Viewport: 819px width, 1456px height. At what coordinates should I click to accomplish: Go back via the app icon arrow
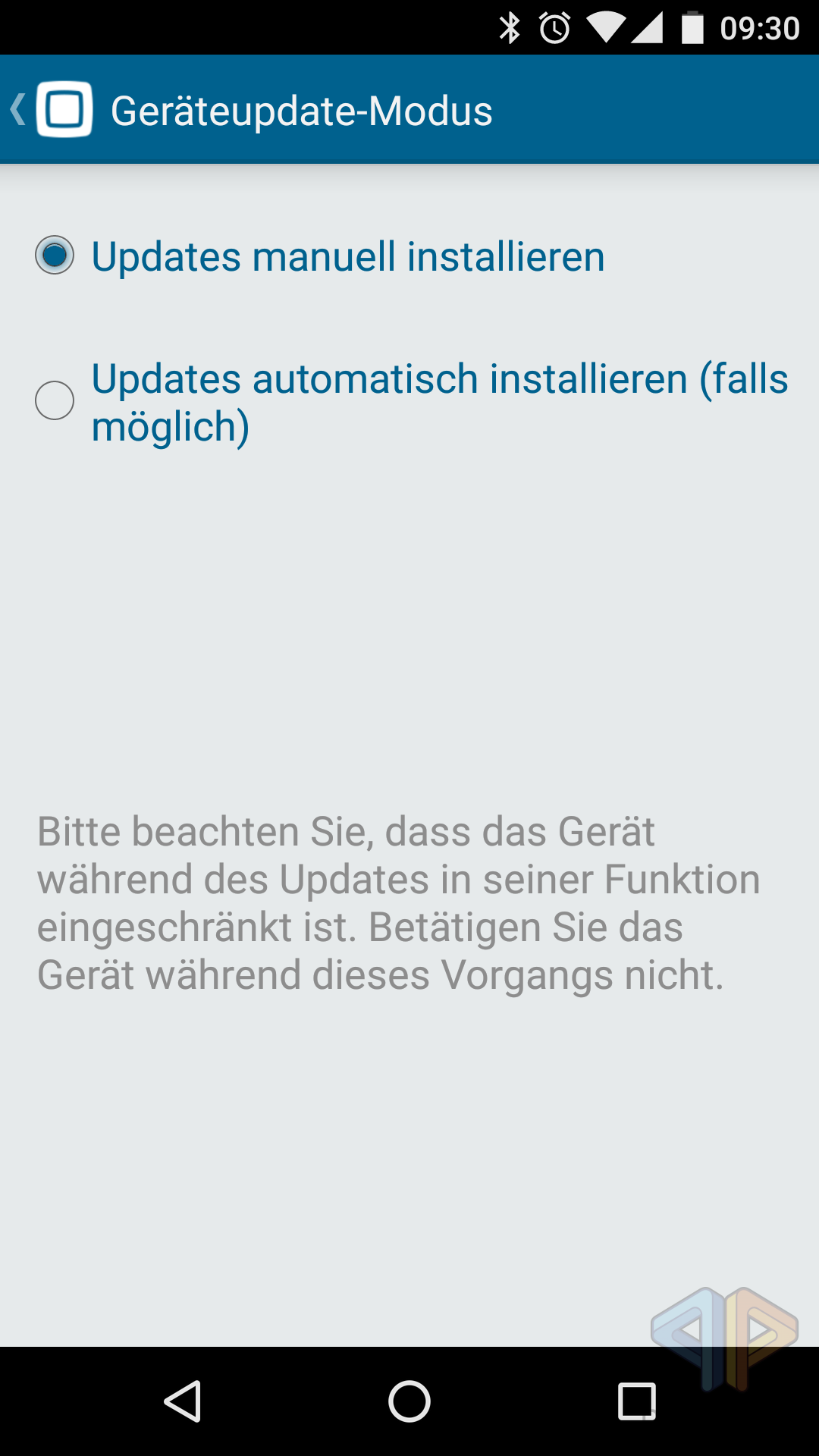52,110
